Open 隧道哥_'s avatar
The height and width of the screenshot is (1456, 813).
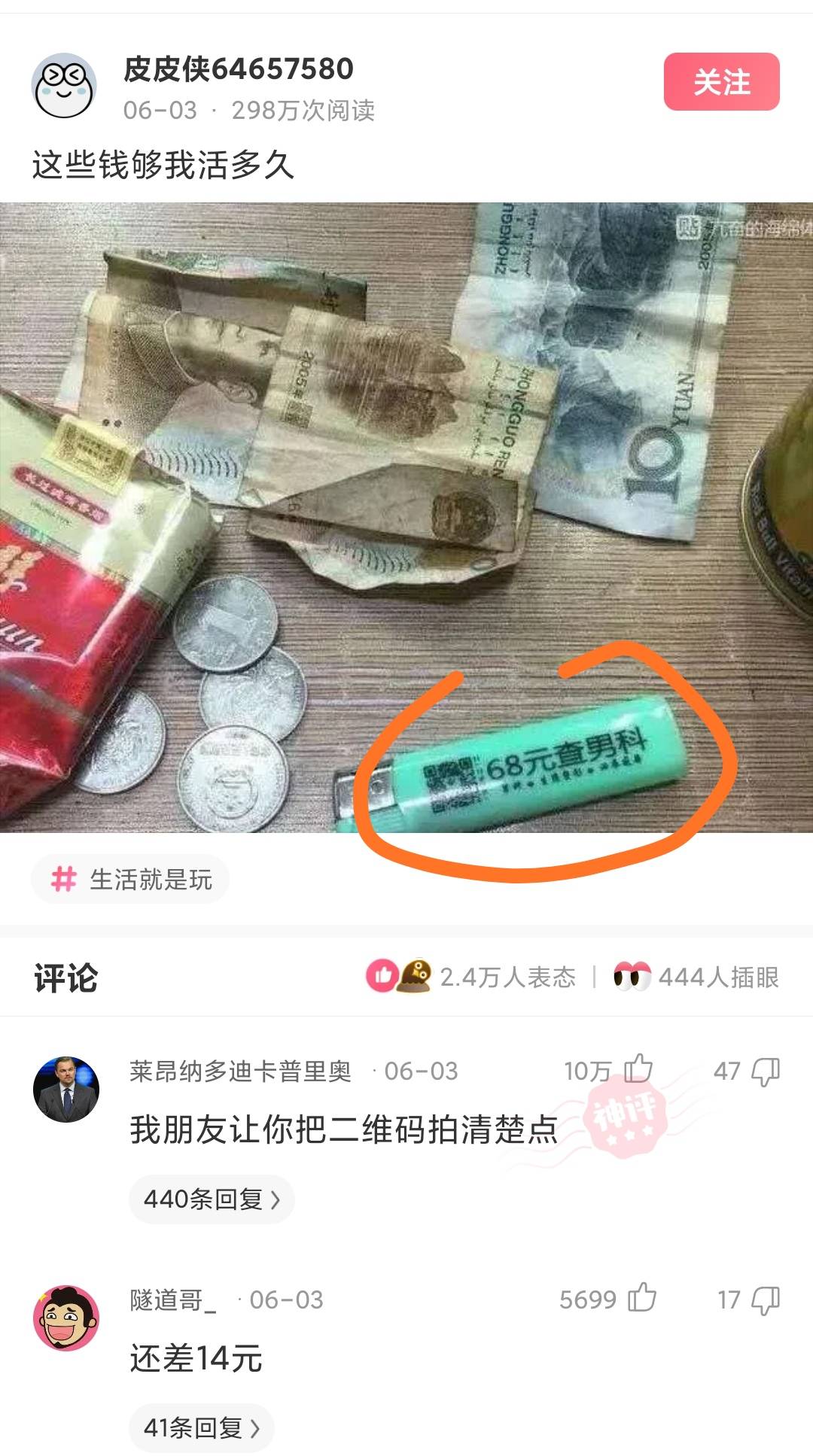tap(66, 1318)
